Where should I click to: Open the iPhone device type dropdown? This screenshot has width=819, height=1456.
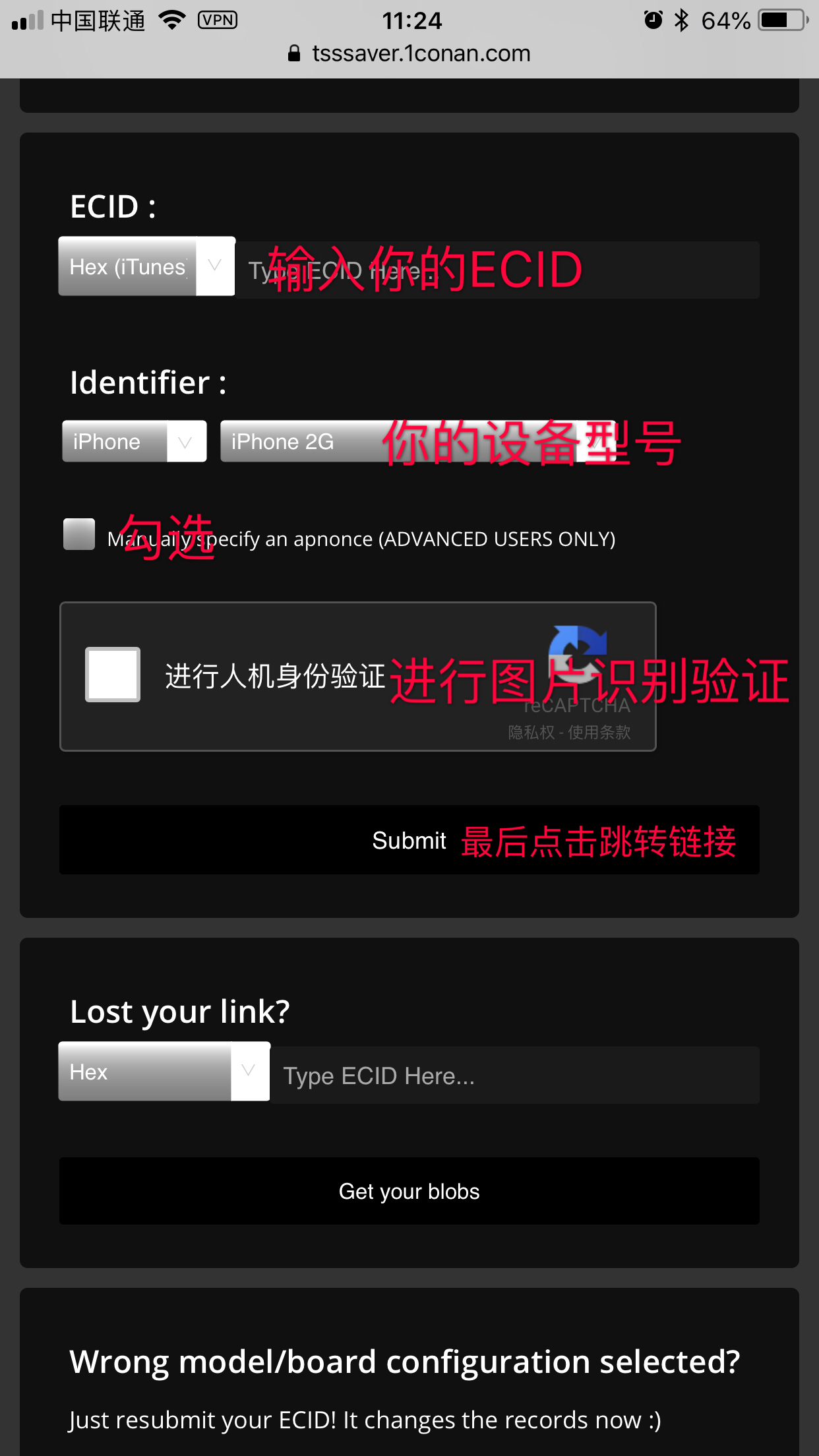[x=135, y=441]
